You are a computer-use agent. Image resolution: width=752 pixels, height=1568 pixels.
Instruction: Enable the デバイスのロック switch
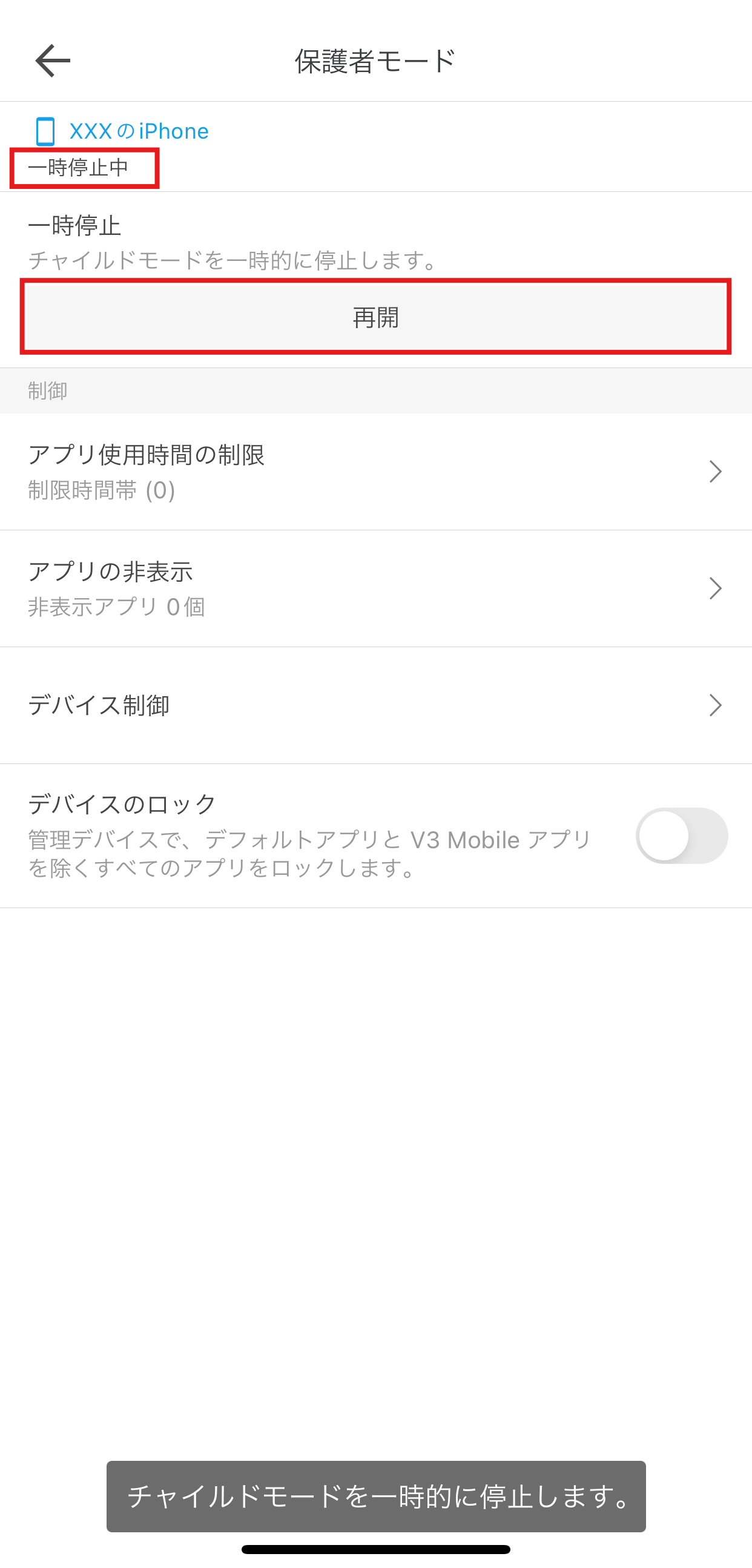[681, 835]
